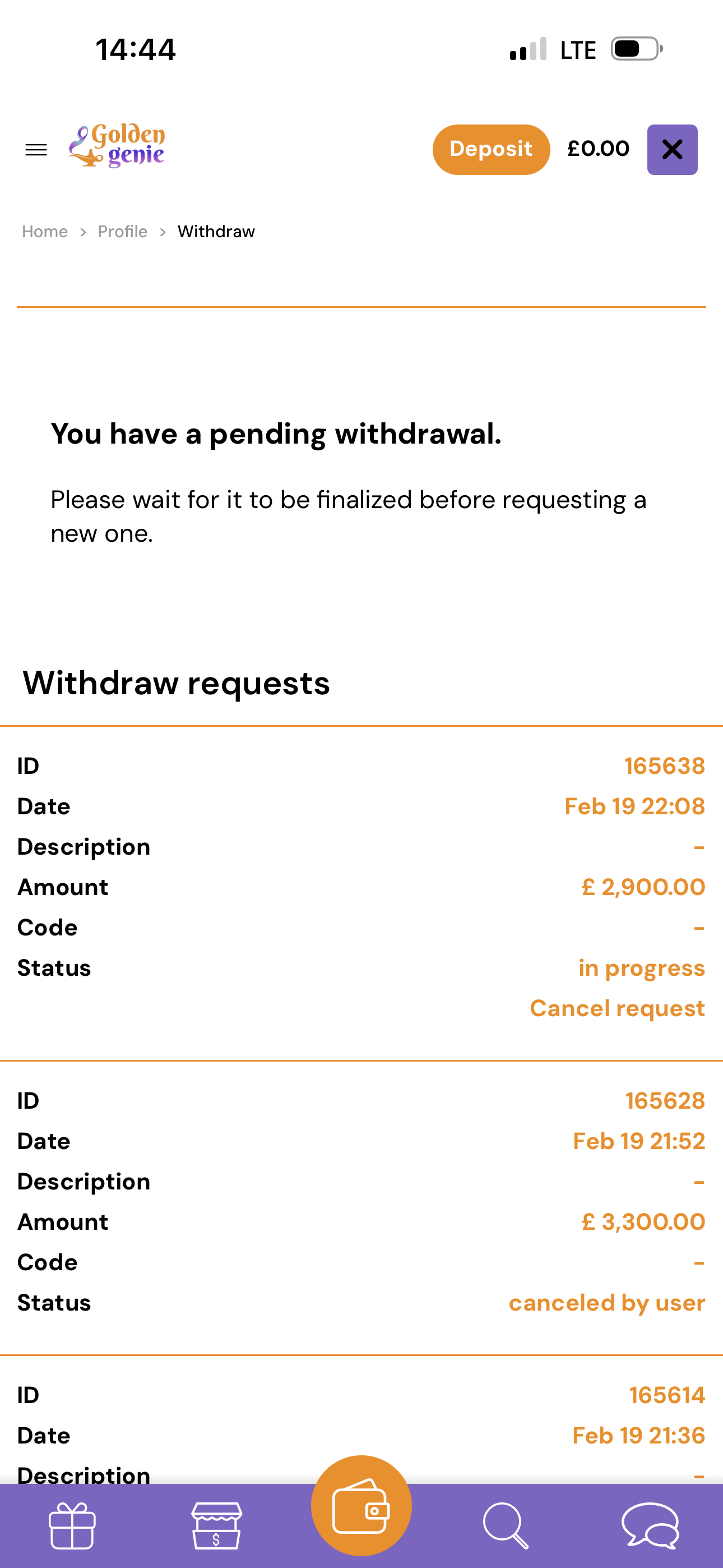This screenshot has height=1568, width=723.
Task: Go to Home breadcrumb
Action: pyautogui.click(x=44, y=232)
